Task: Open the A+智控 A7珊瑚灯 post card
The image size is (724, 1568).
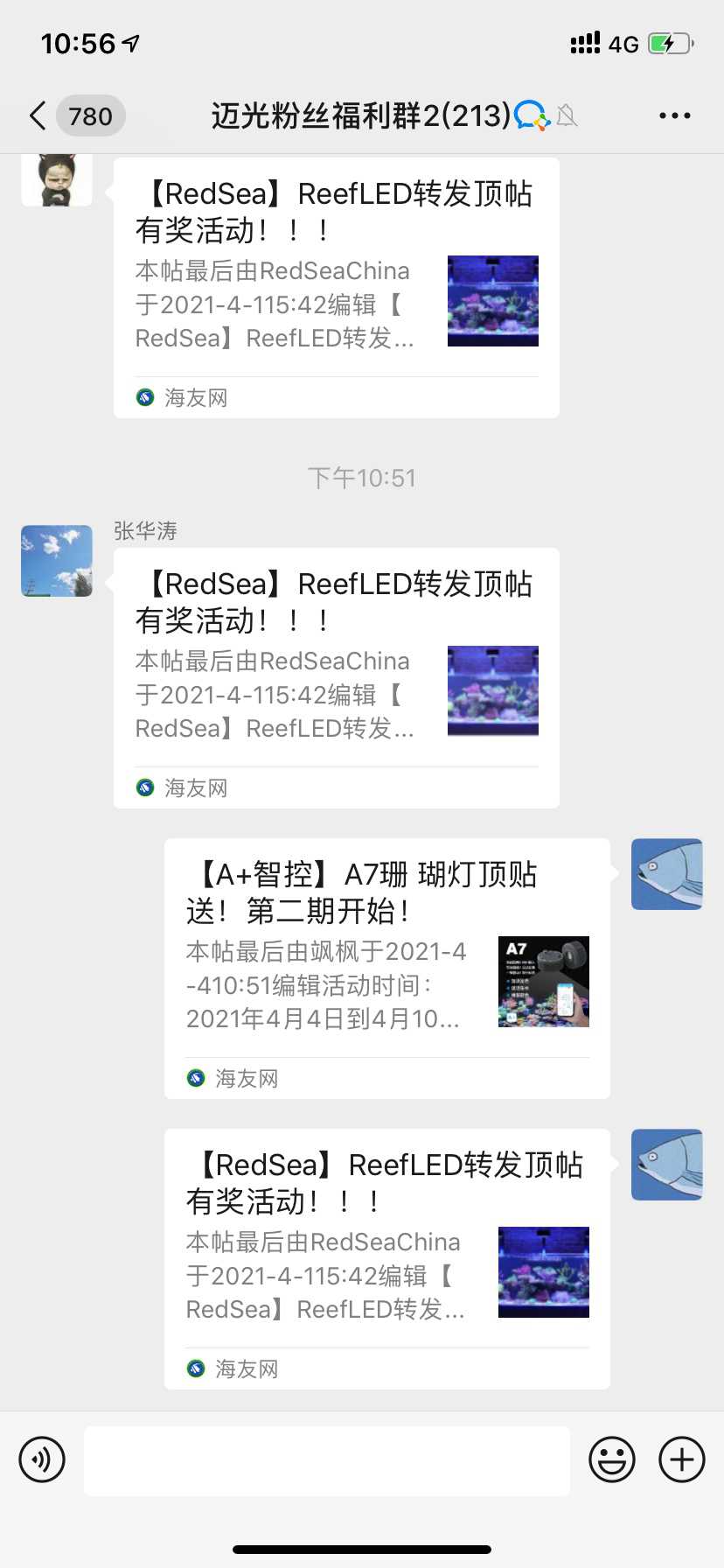Action: tap(386, 967)
